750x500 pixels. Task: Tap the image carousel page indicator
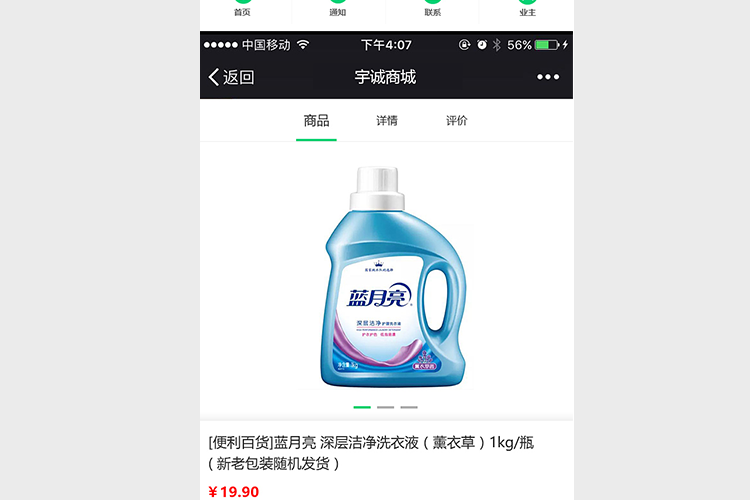386,407
